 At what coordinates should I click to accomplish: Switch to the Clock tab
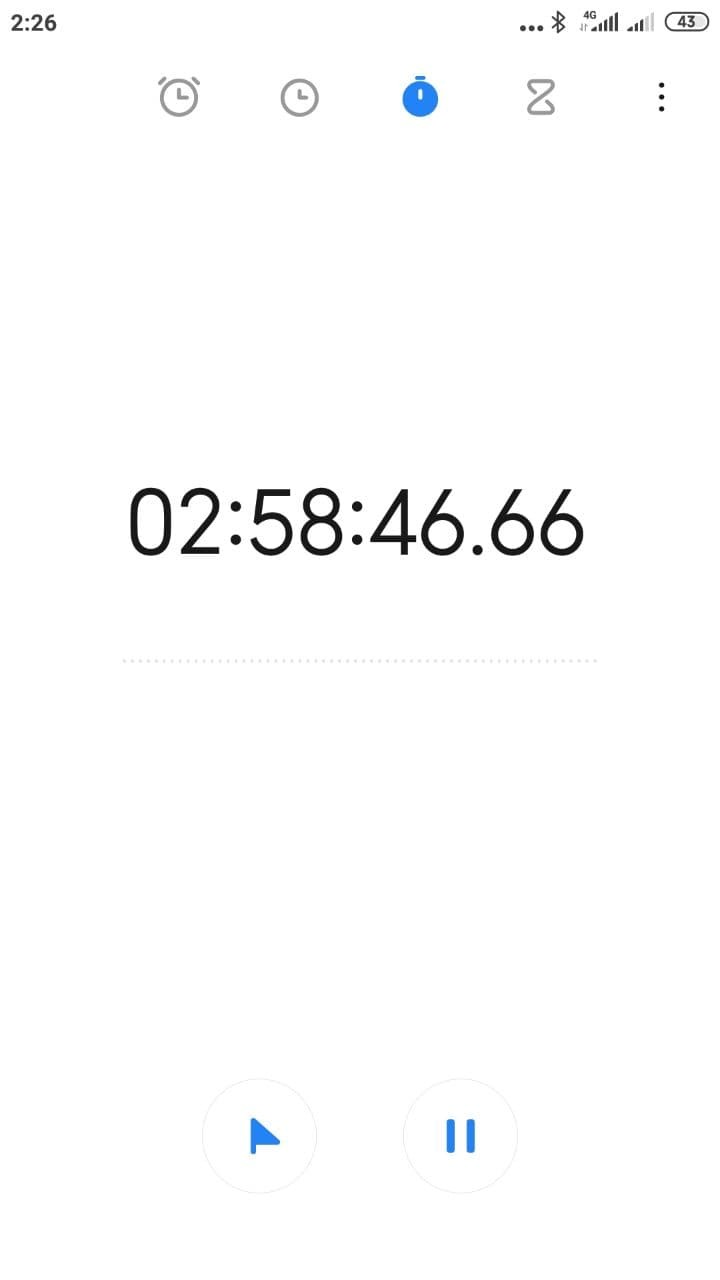(299, 97)
